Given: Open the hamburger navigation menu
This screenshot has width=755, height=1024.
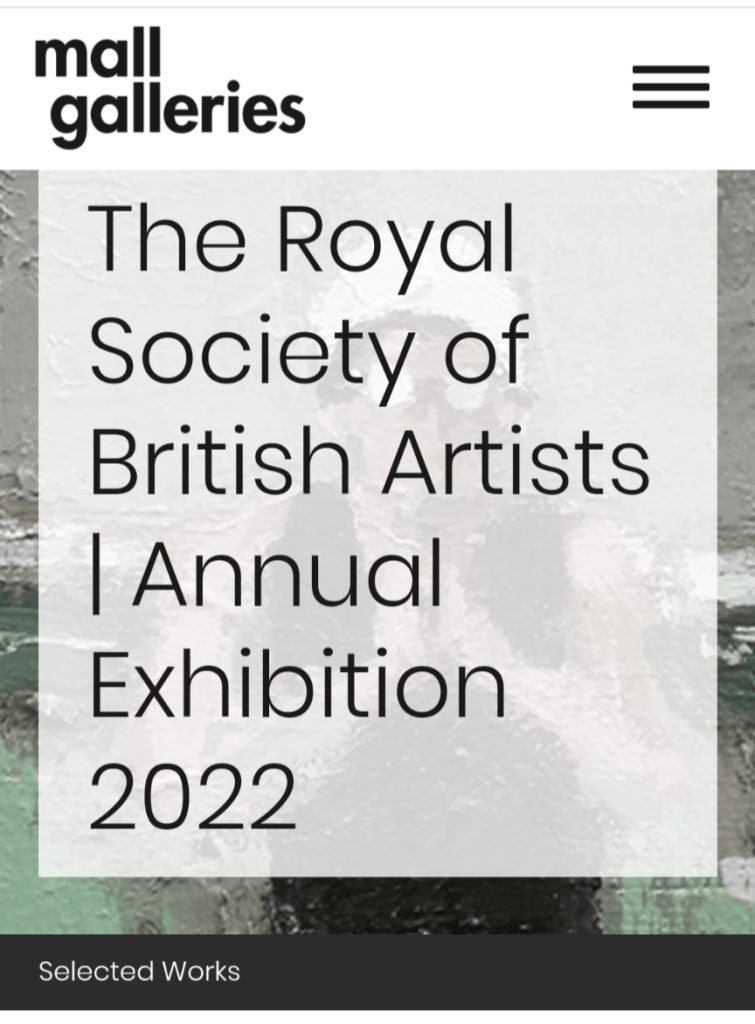Looking at the screenshot, I should tap(670, 87).
